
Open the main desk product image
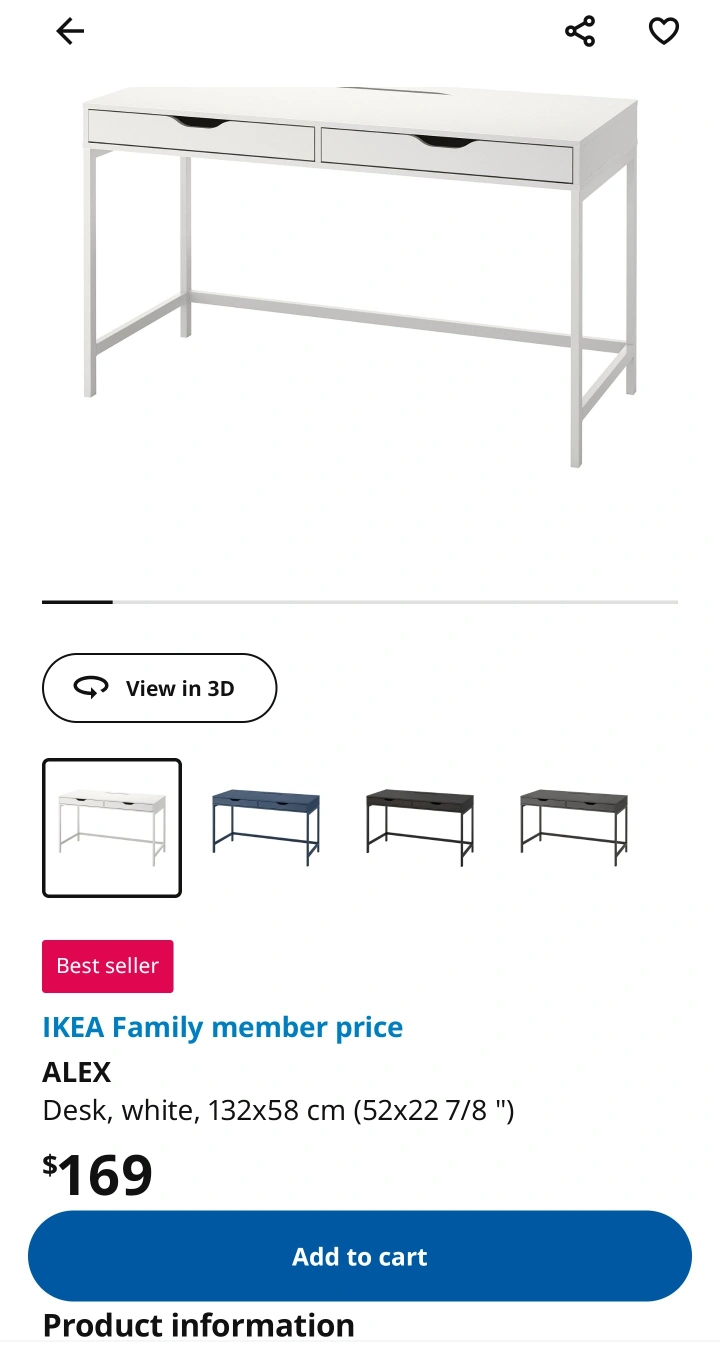coord(360,280)
